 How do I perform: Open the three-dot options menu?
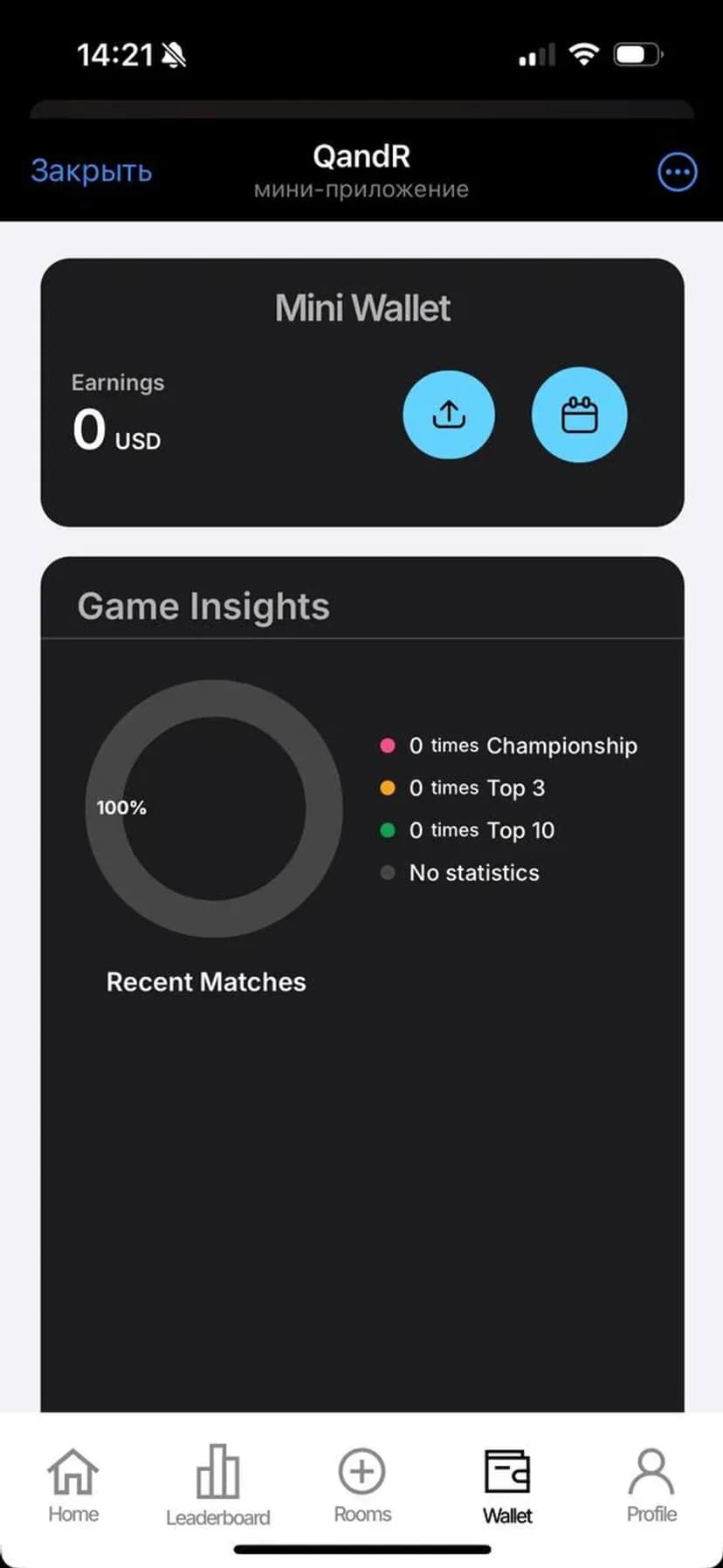677,172
